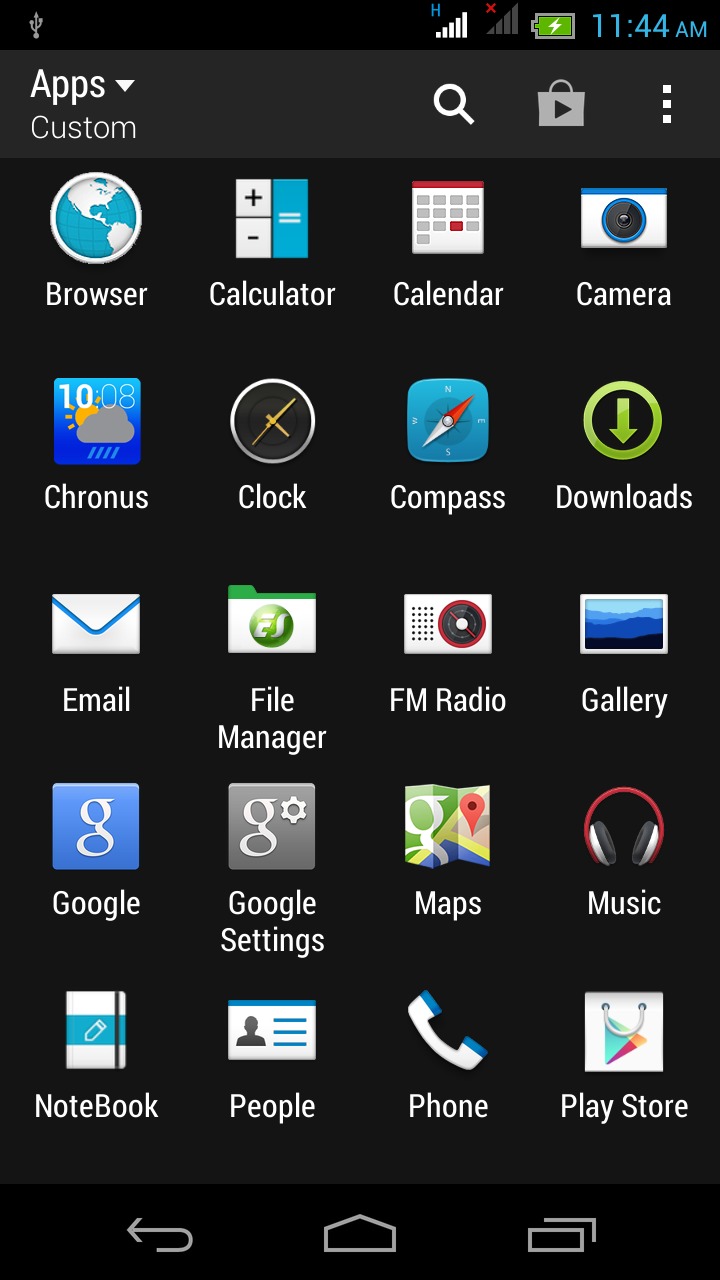Open the app search magnifier
The height and width of the screenshot is (1280, 720).
click(453, 104)
